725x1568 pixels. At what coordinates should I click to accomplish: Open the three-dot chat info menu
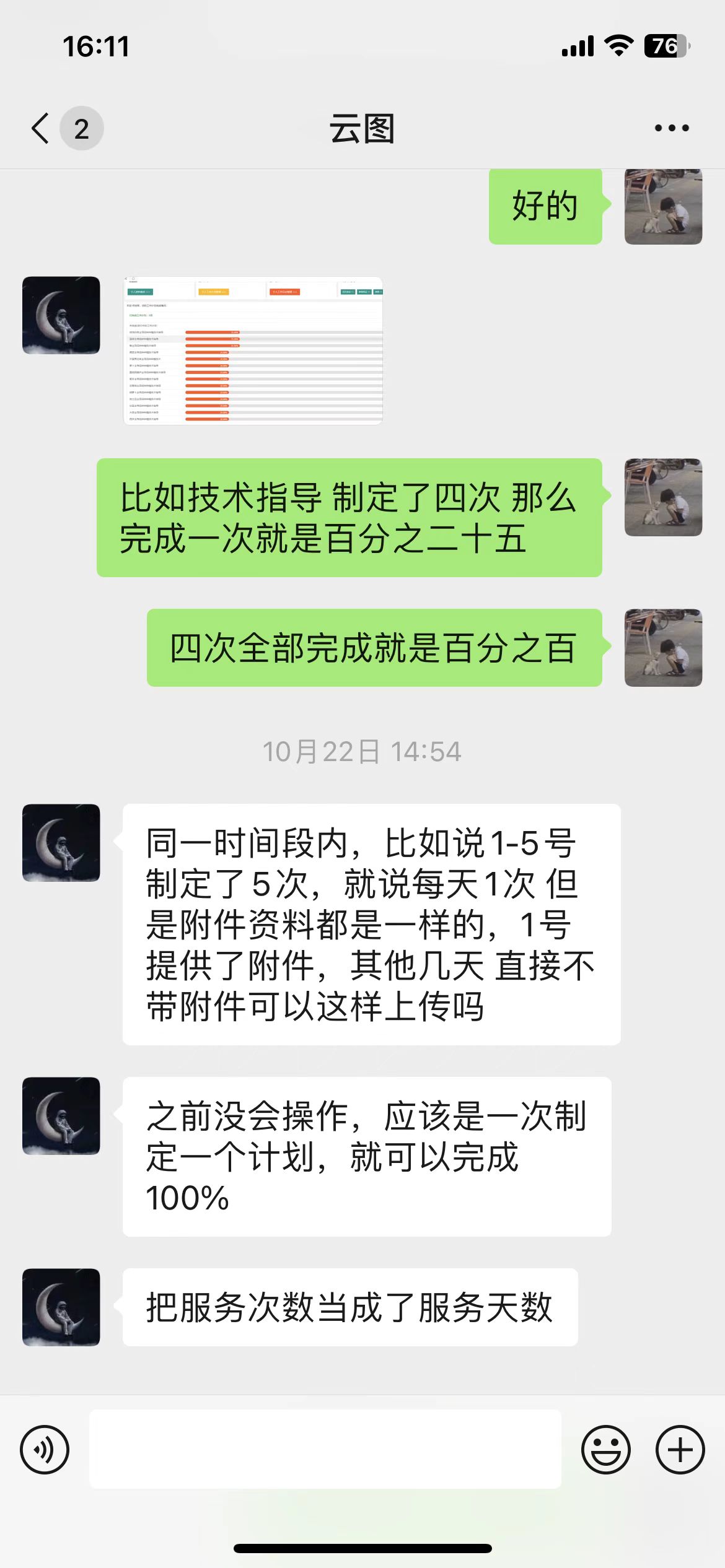click(x=671, y=129)
